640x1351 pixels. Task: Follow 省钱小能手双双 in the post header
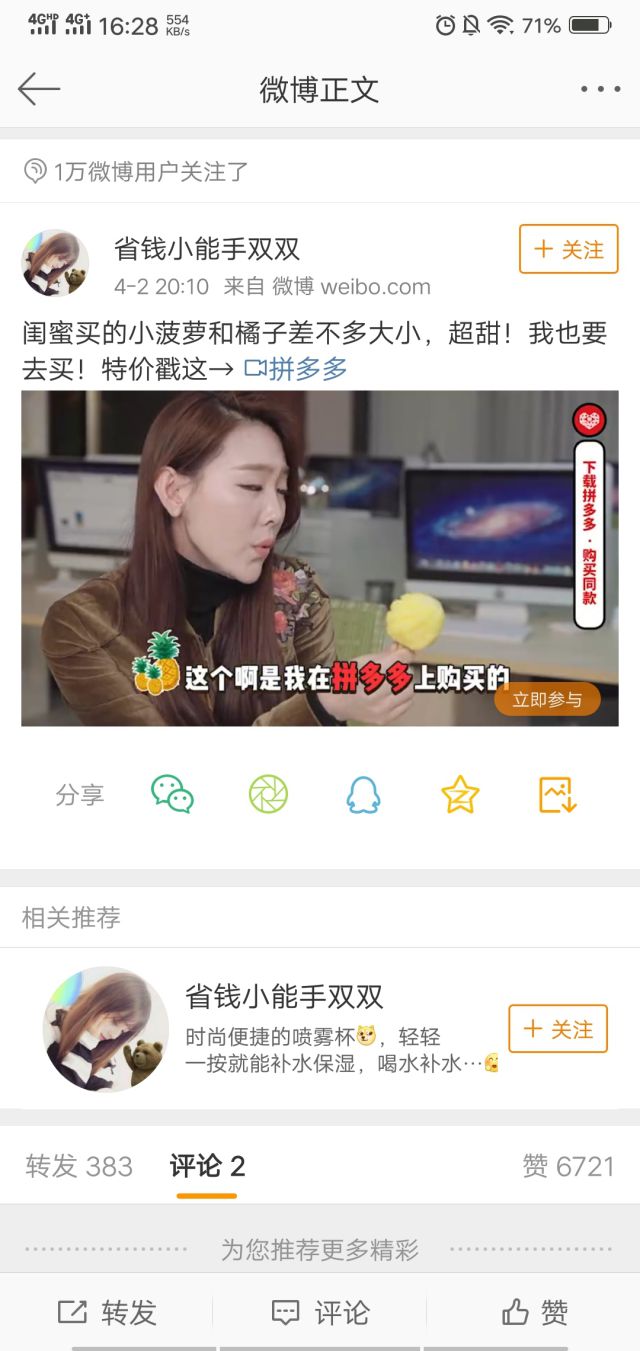click(x=568, y=249)
